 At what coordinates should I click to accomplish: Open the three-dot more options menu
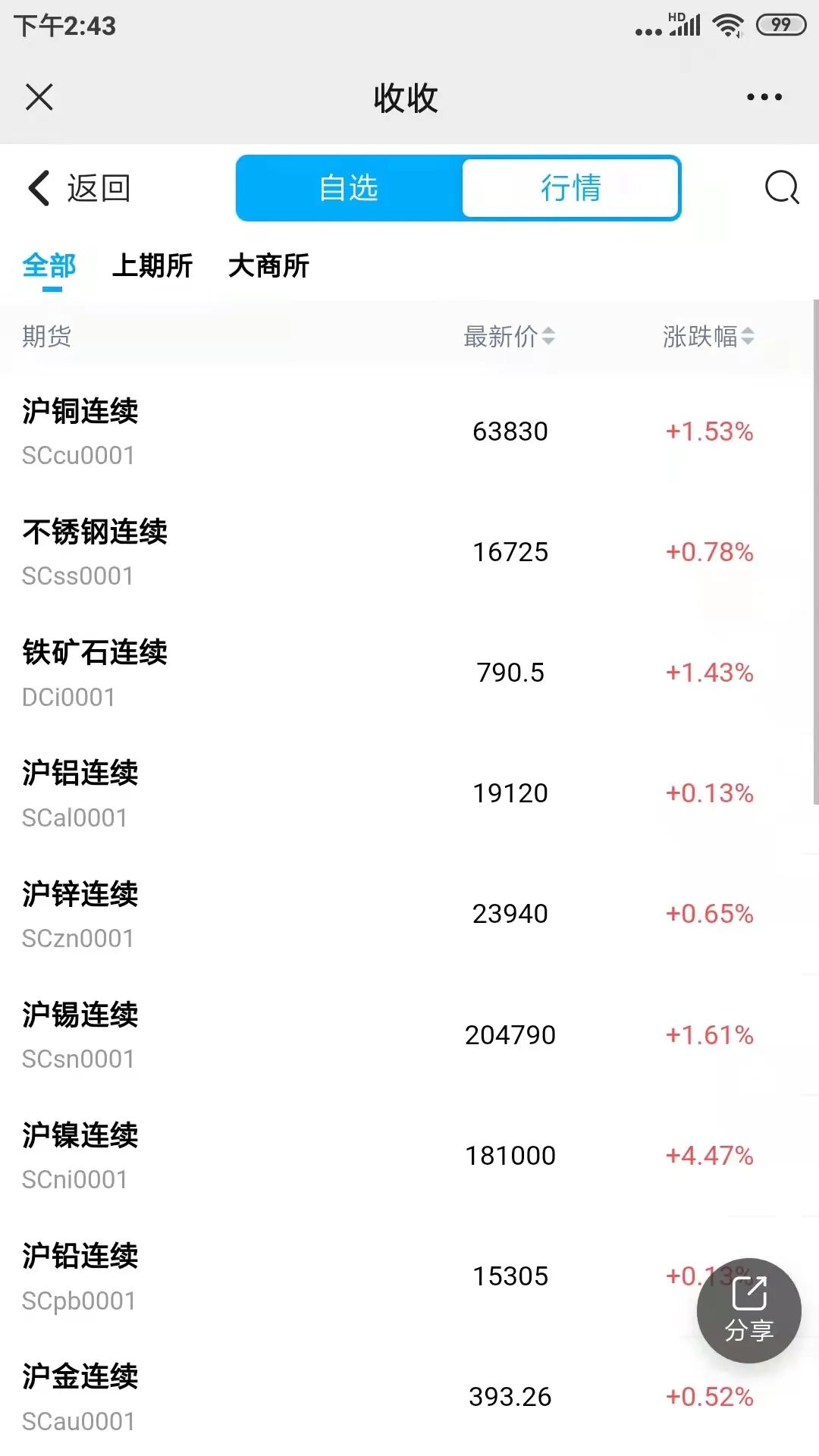[x=762, y=97]
